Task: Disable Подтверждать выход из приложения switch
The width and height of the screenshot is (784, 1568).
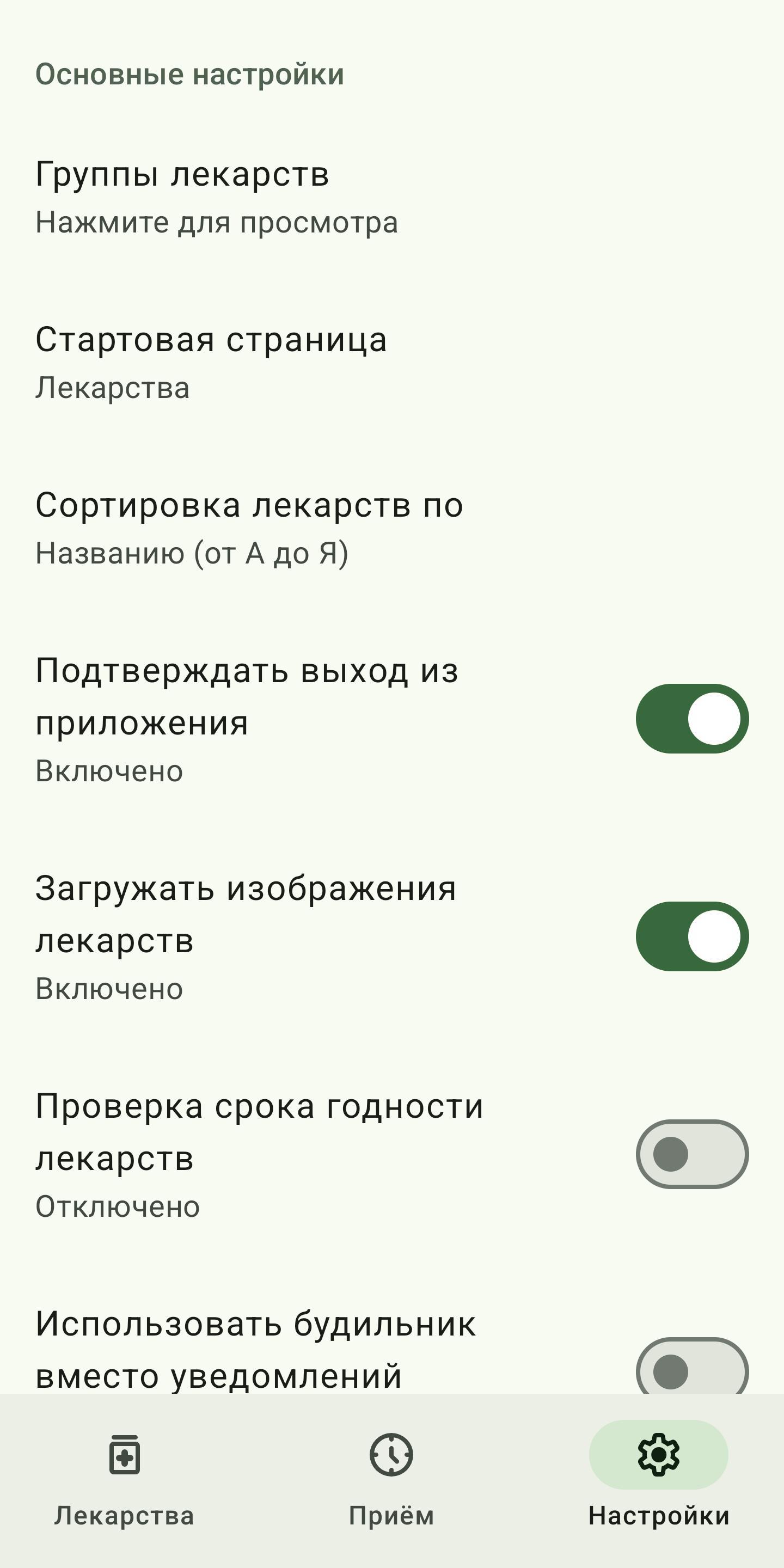Action: pyautogui.click(x=692, y=718)
